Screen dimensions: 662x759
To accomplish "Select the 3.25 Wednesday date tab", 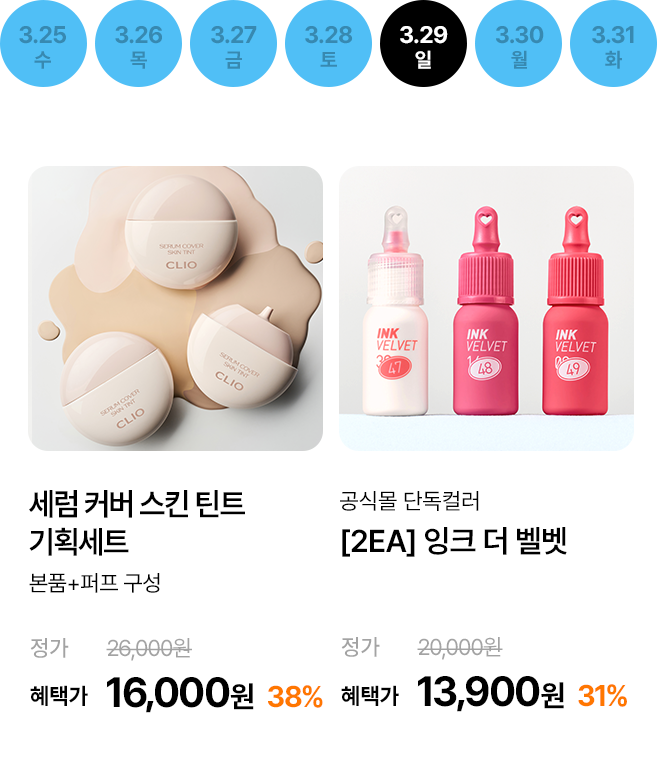I will 42,46.
